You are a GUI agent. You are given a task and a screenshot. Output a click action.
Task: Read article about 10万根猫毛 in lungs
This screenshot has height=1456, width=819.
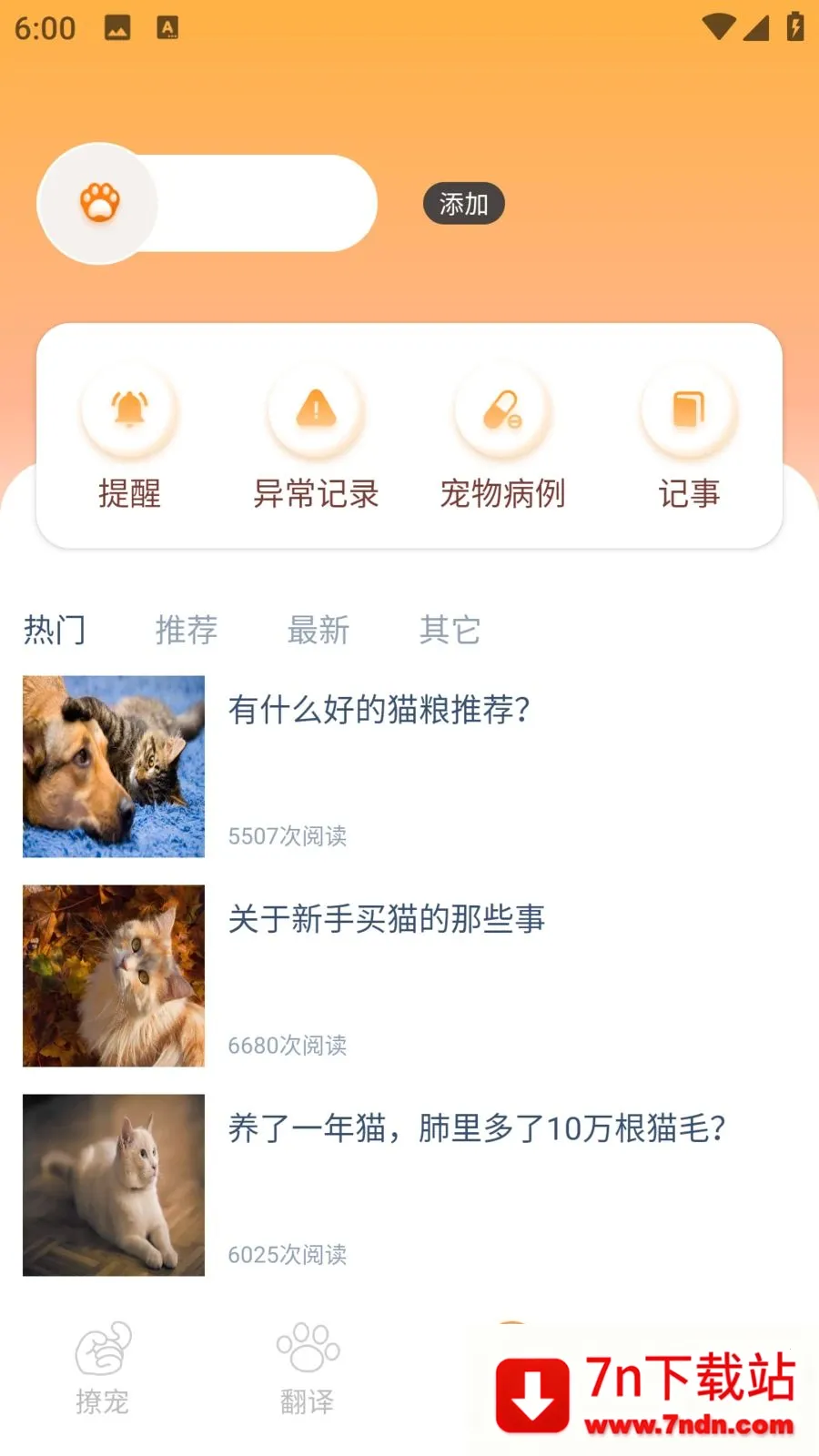pyautogui.click(x=409, y=1185)
